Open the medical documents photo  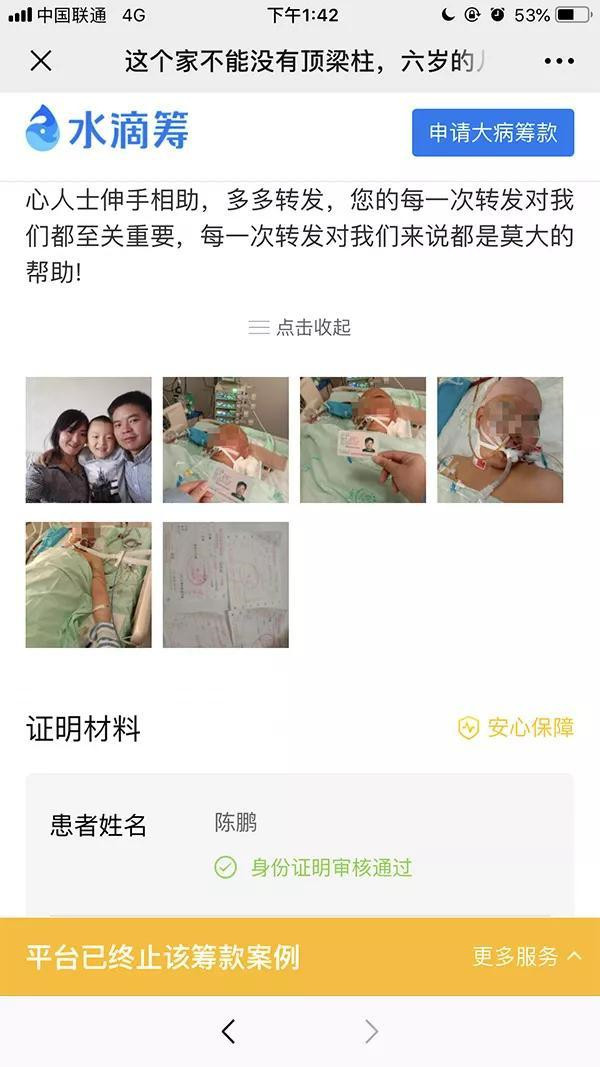pos(226,584)
